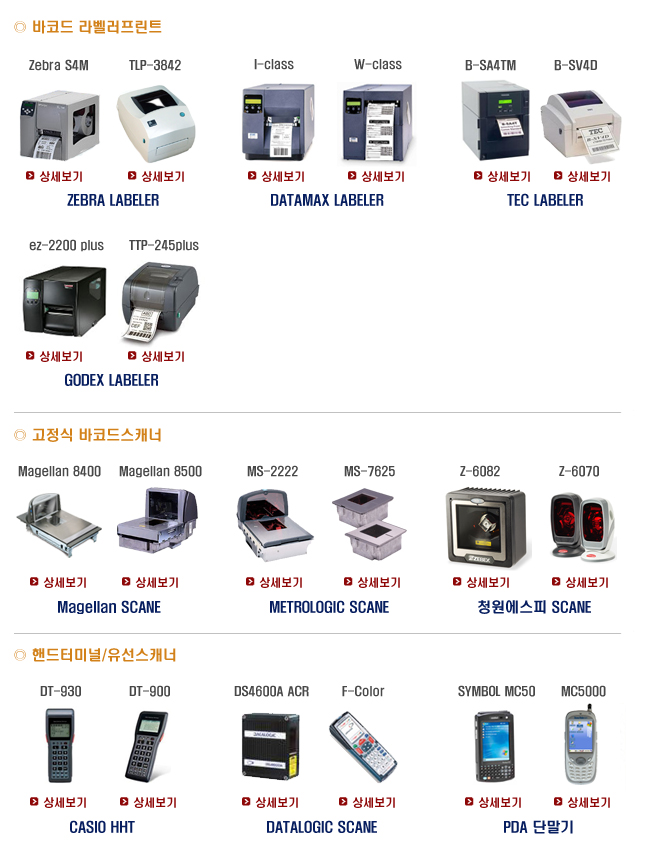Open MS-2222 상세보기 link
The height and width of the screenshot is (851, 650).
click(x=280, y=583)
